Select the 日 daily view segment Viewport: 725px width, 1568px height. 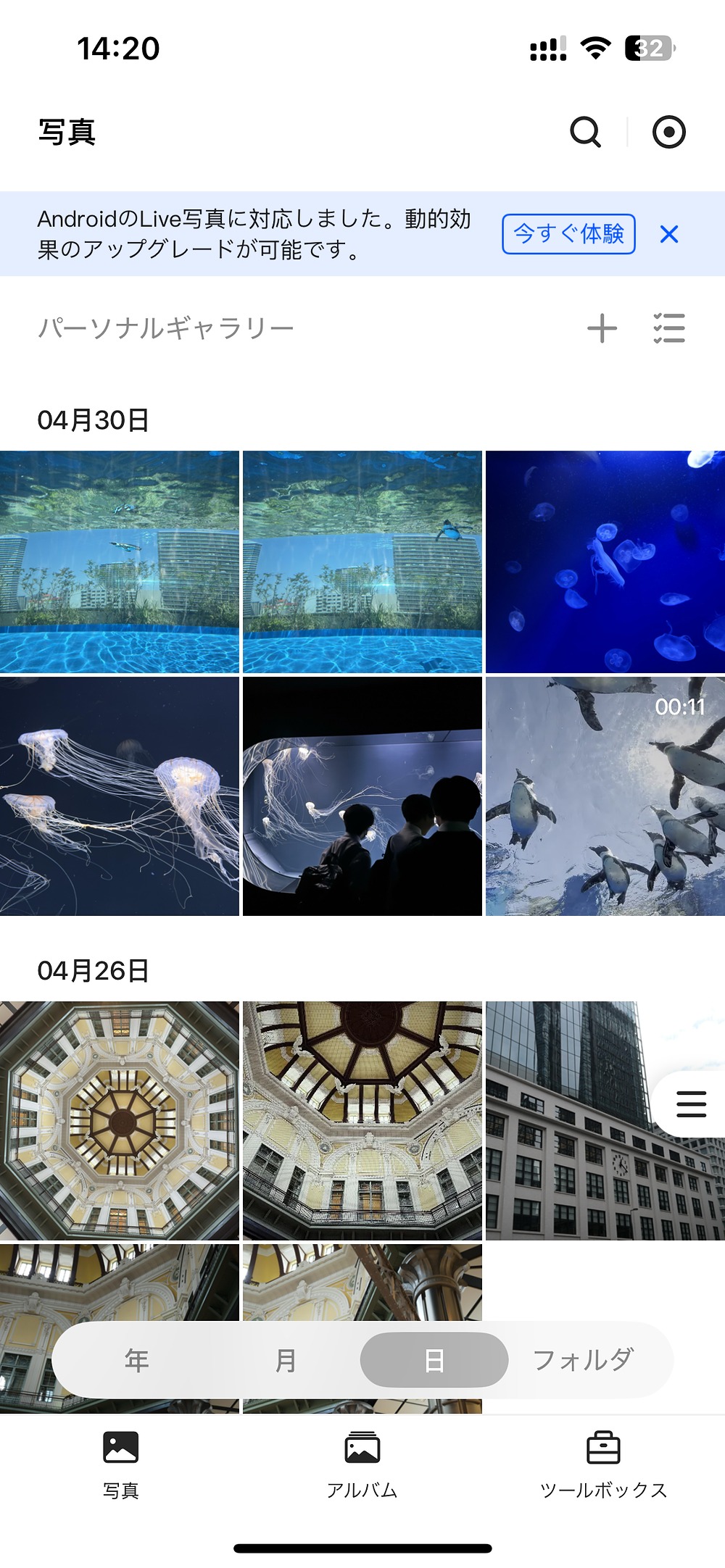(x=434, y=1360)
